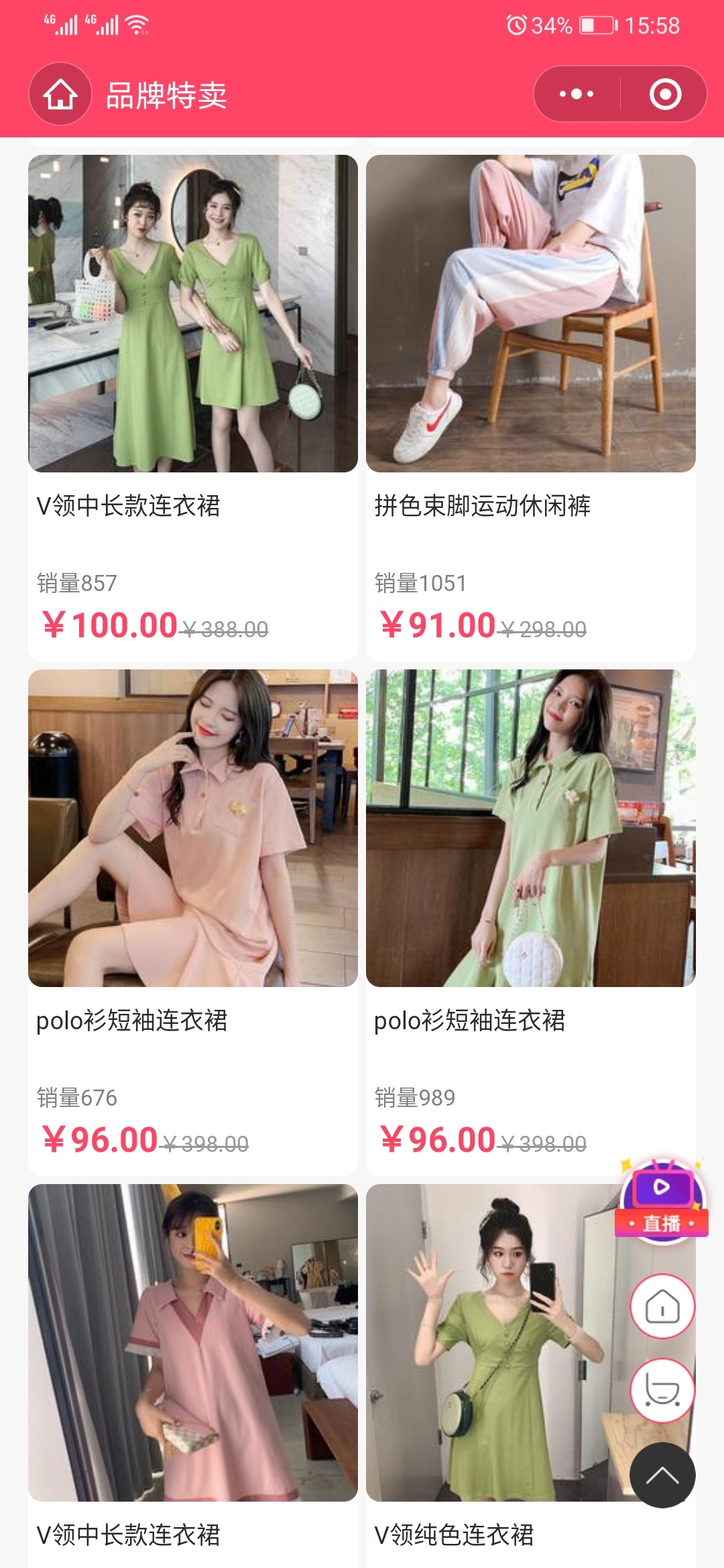View the 拼色束脚运动休闲裤 product
Viewport: 724px width, 1568px height.
click(531, 314)
